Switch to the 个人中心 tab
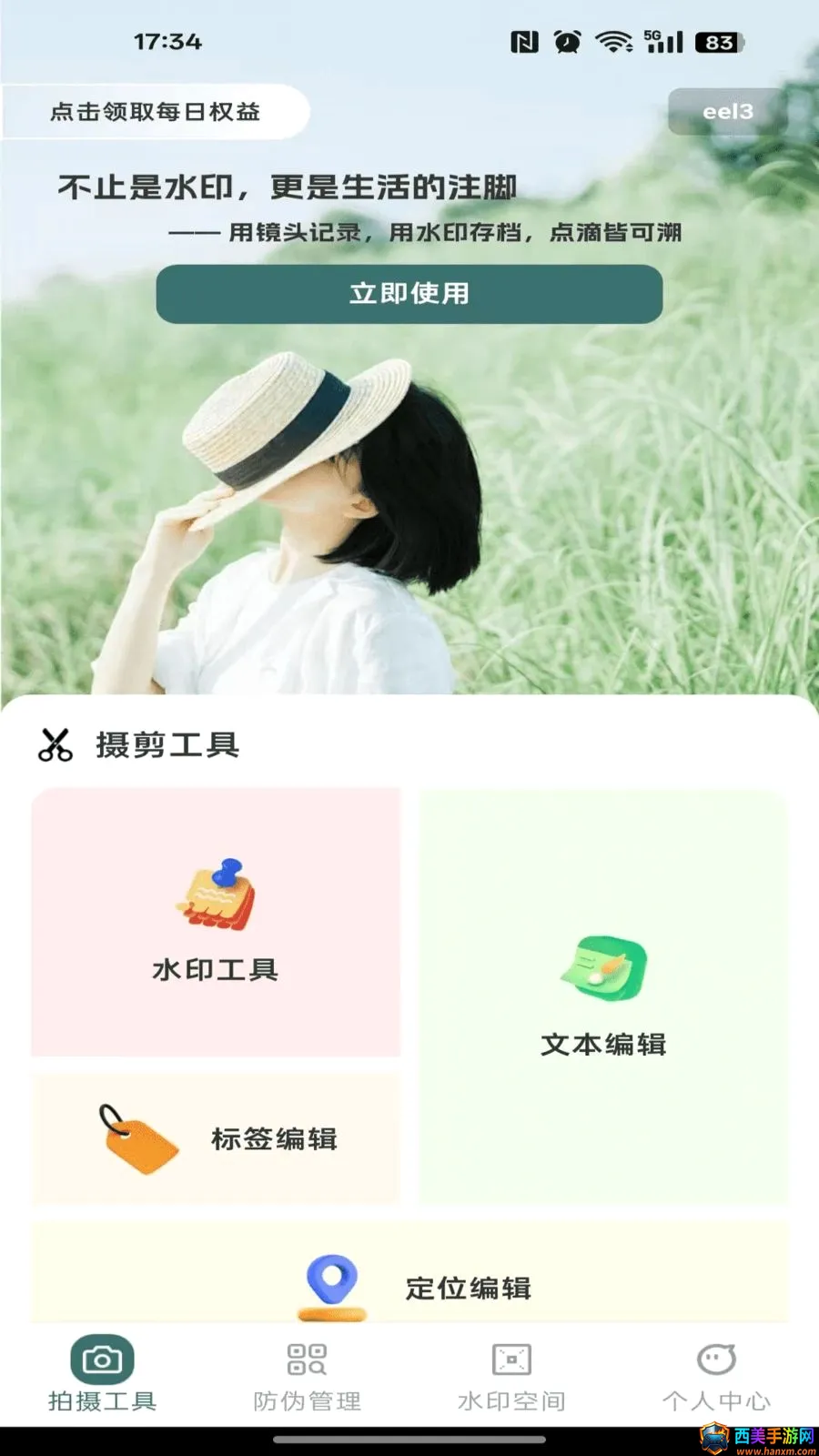 pos(716,1374)
